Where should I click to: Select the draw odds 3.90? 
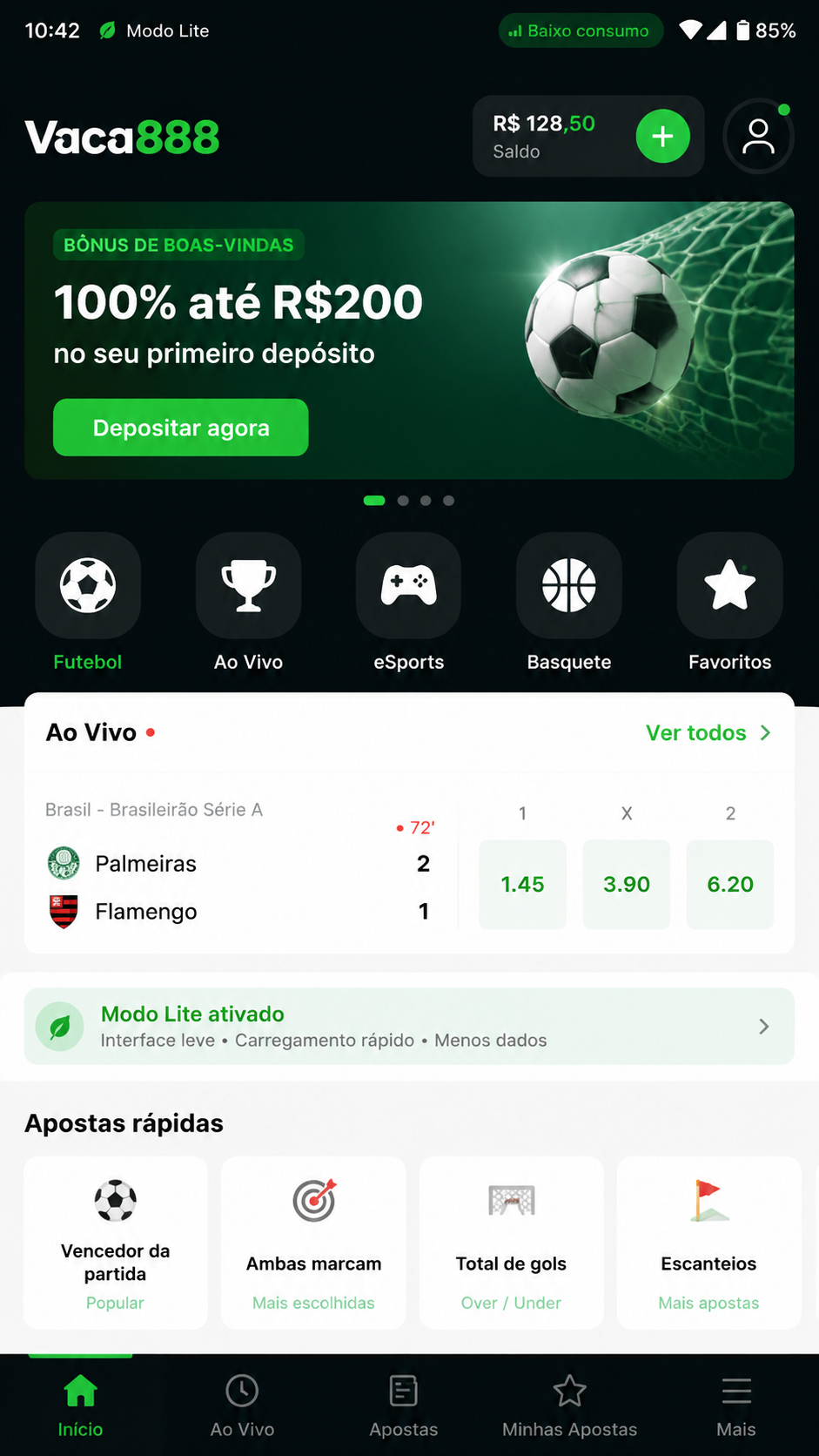click(627, 884)
